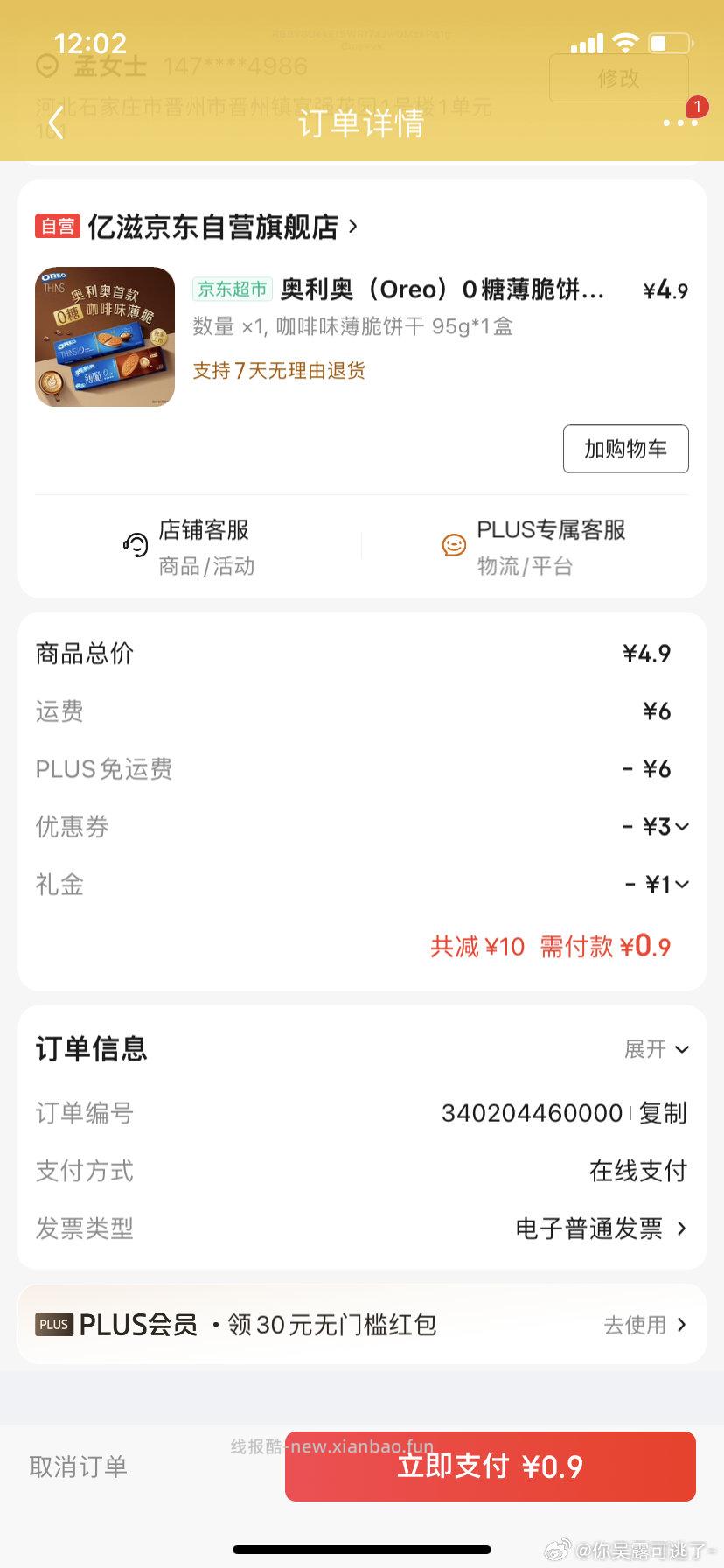
Task: Tap the back arrow to return
Action: [x=54, y=123]
